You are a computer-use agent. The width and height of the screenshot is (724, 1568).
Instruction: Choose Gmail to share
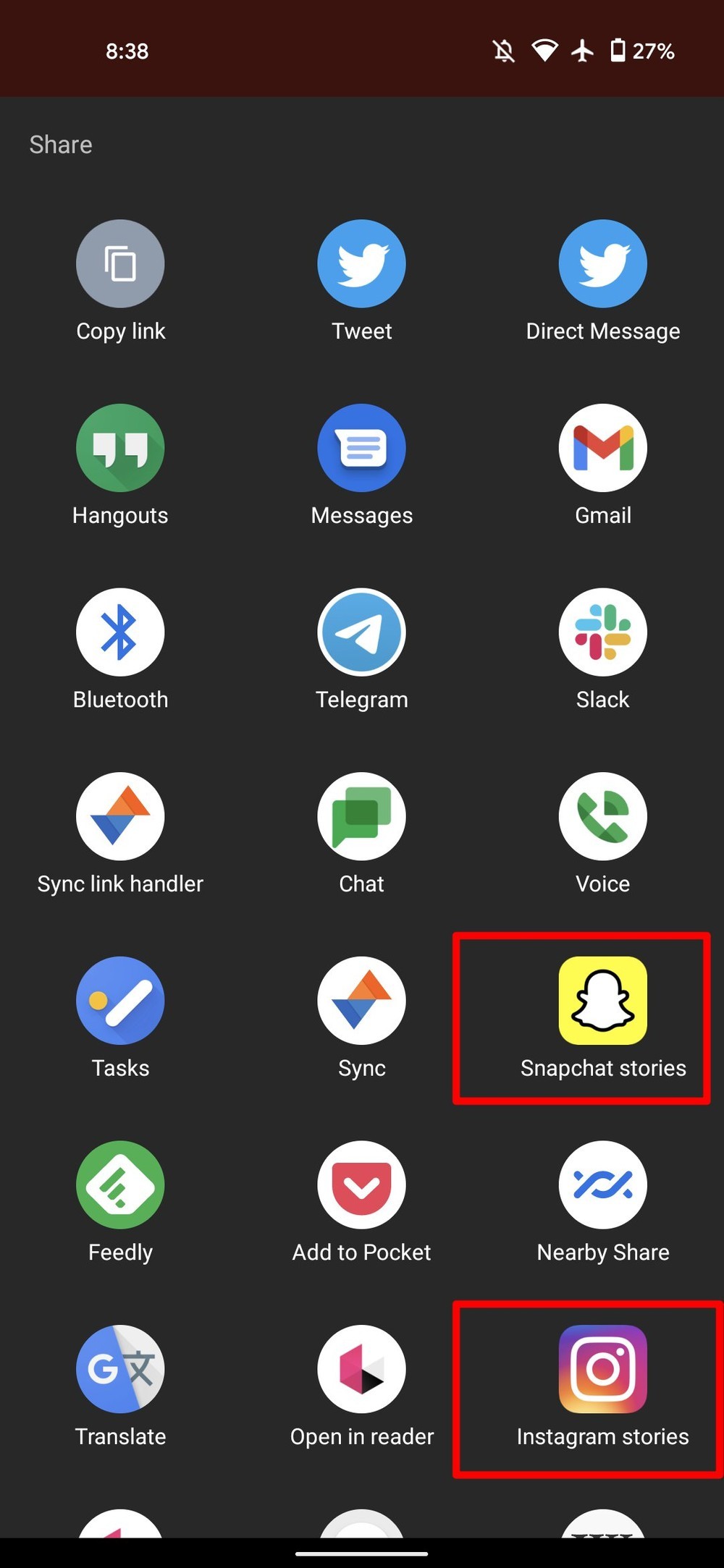(602, 449)
